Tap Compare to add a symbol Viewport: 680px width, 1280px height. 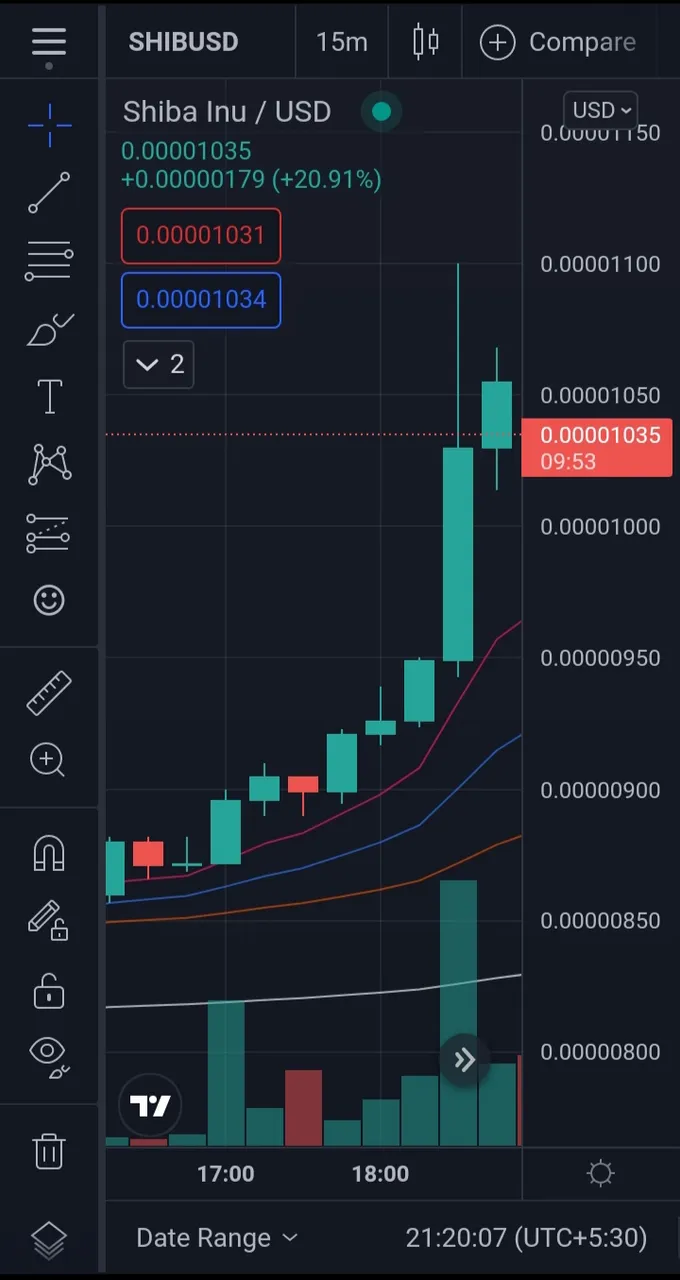(558, 42)
